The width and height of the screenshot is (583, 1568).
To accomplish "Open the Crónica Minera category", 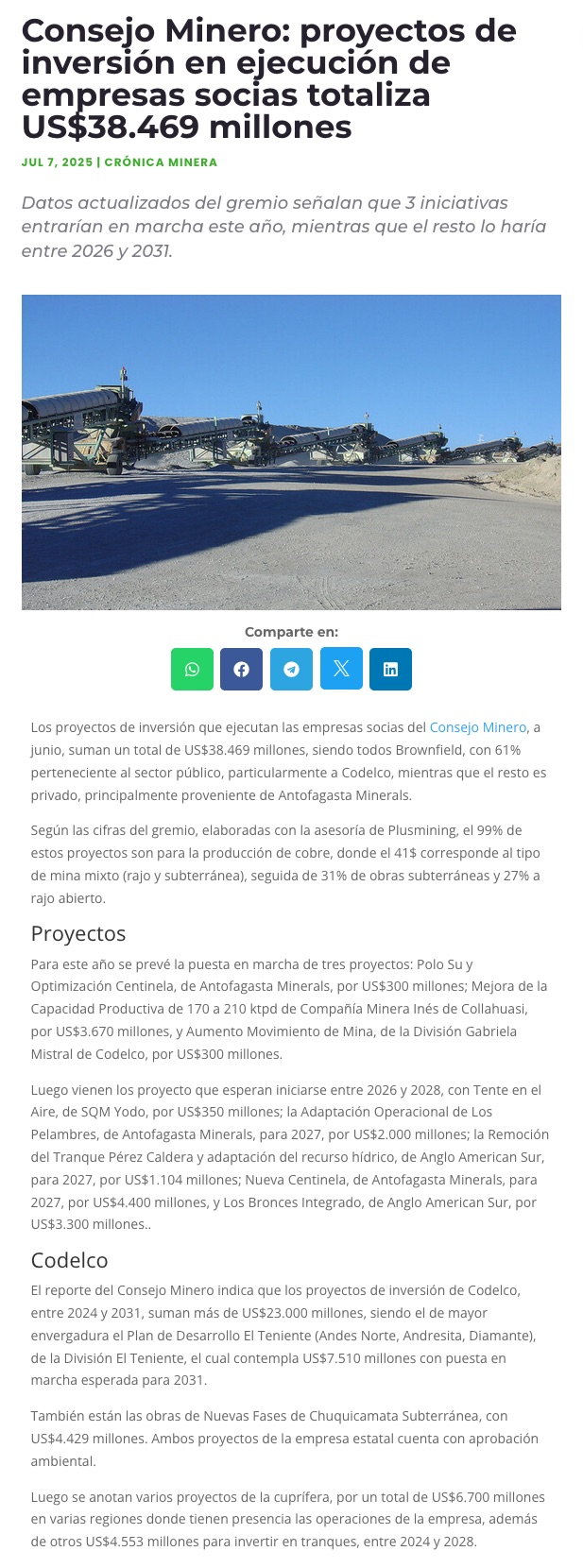I will coord(161,162).
